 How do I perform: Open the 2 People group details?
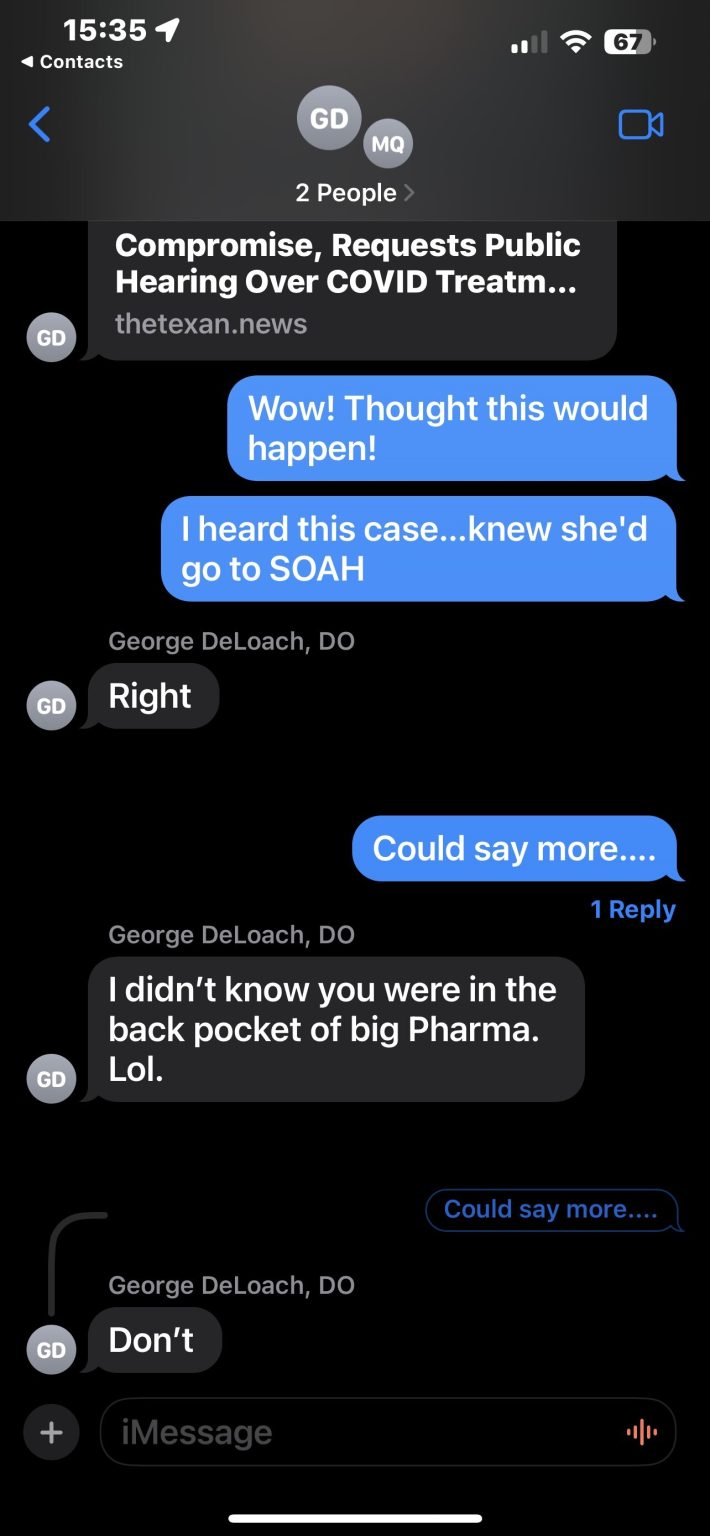pyautogui.click(x=354, y=193)
